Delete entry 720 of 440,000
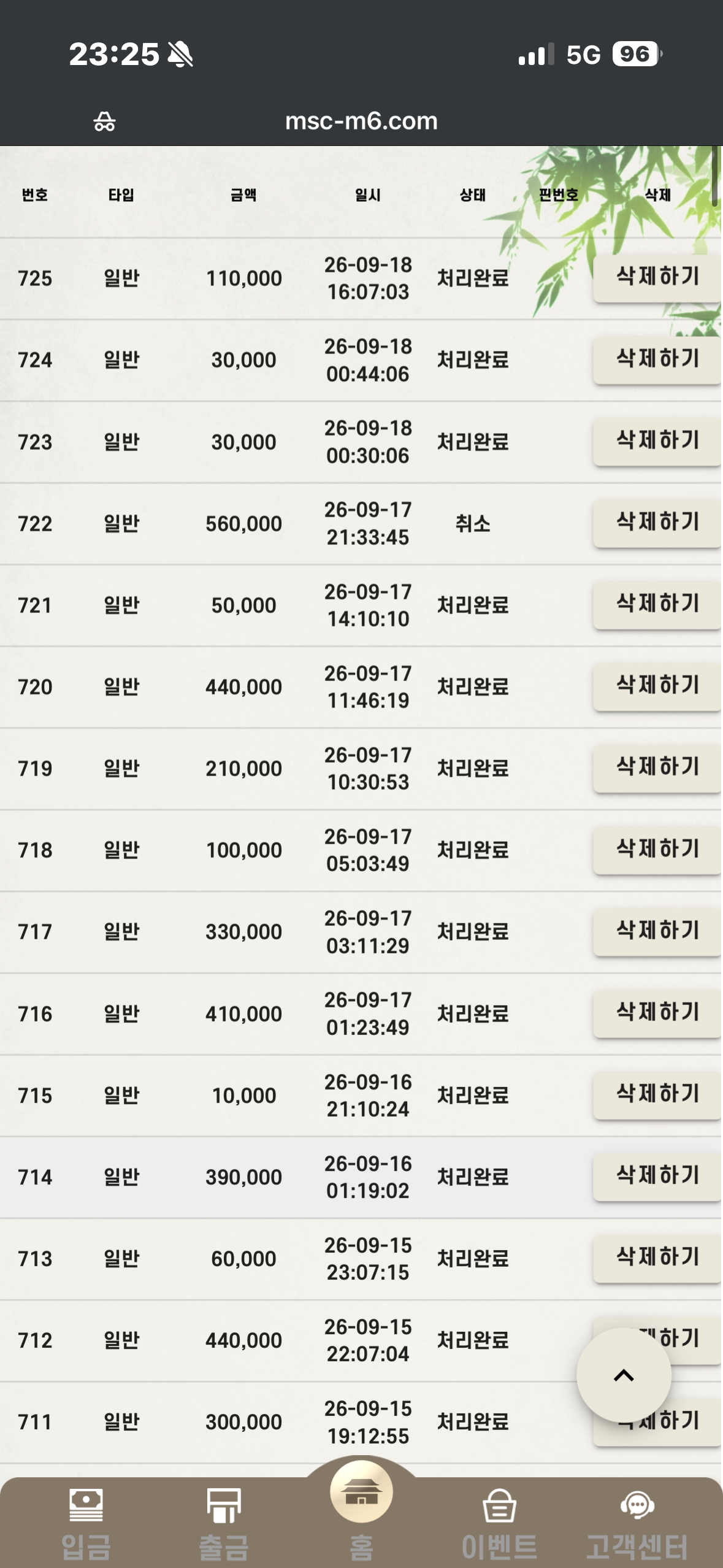This screenshot has width=723, height=1568. [x=657, y=685]
